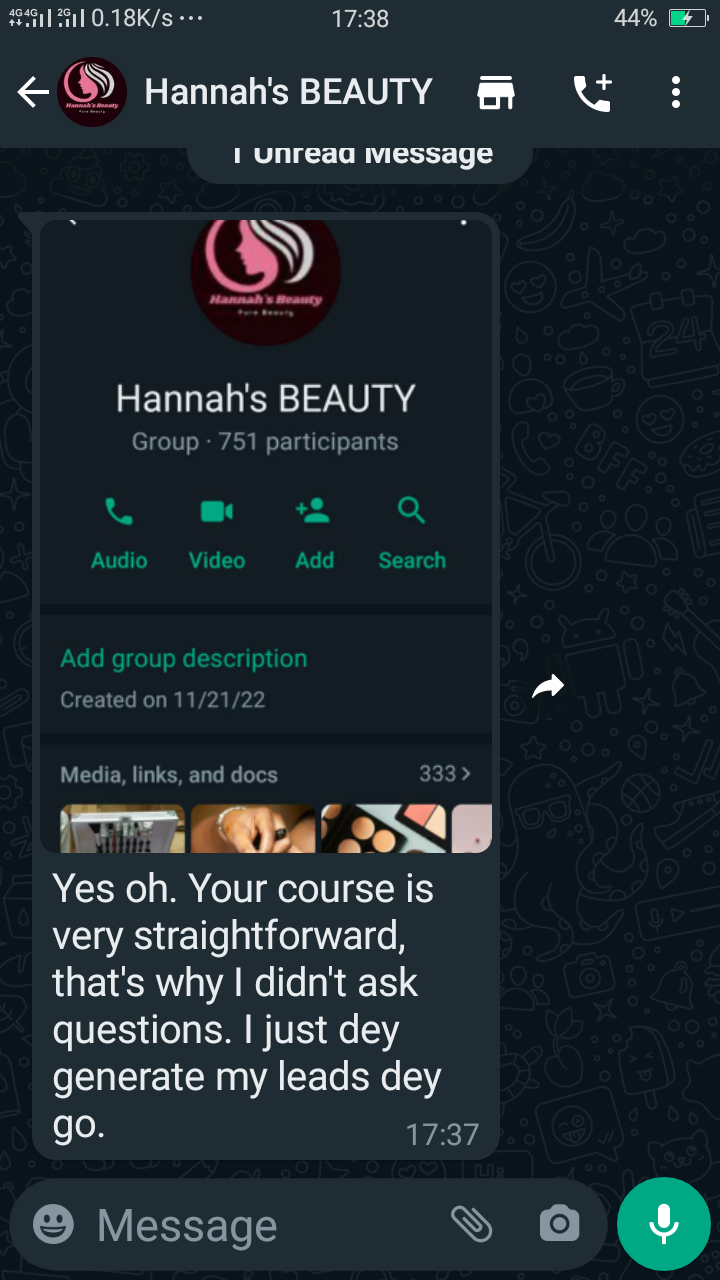Attach a file with the paperclip
The image size is (720, 1280).
click(471, 1223)
